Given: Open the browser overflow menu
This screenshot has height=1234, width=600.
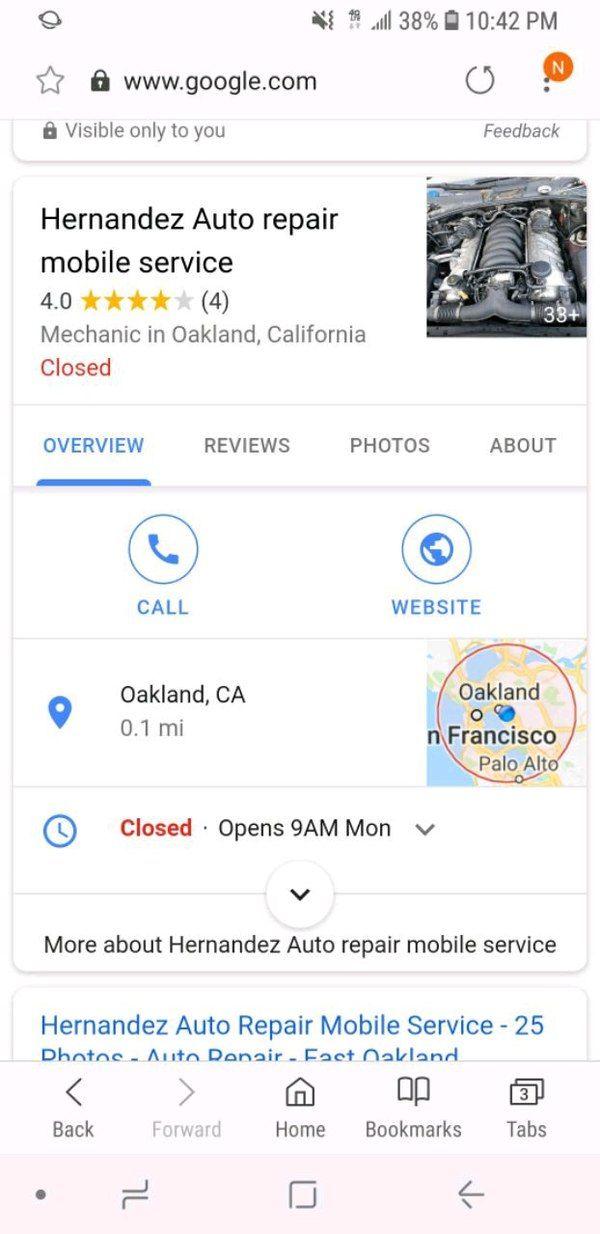Looking at the screenshot, I should click(546, 83).
